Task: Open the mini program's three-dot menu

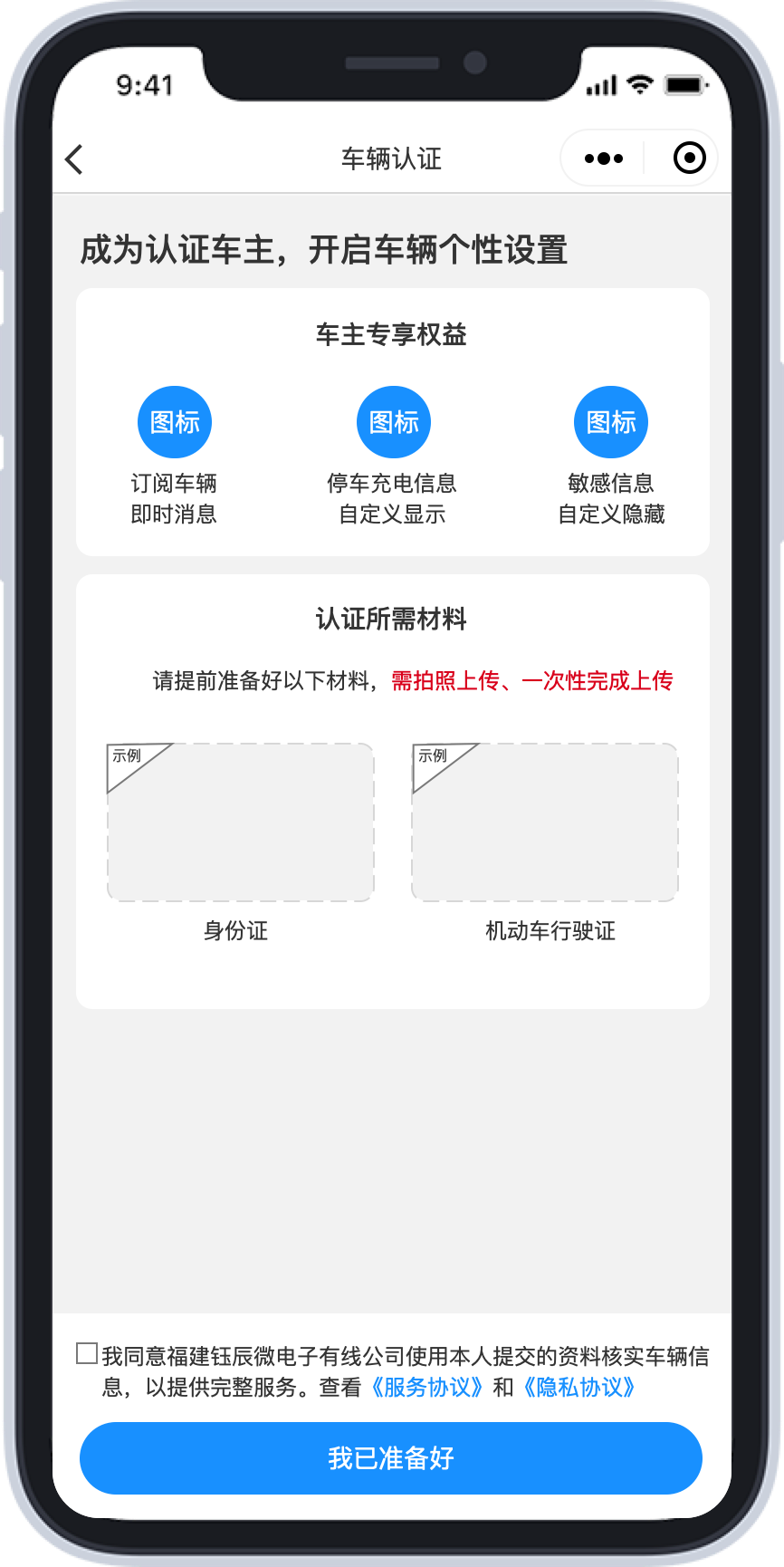Action: click(603, 159)
